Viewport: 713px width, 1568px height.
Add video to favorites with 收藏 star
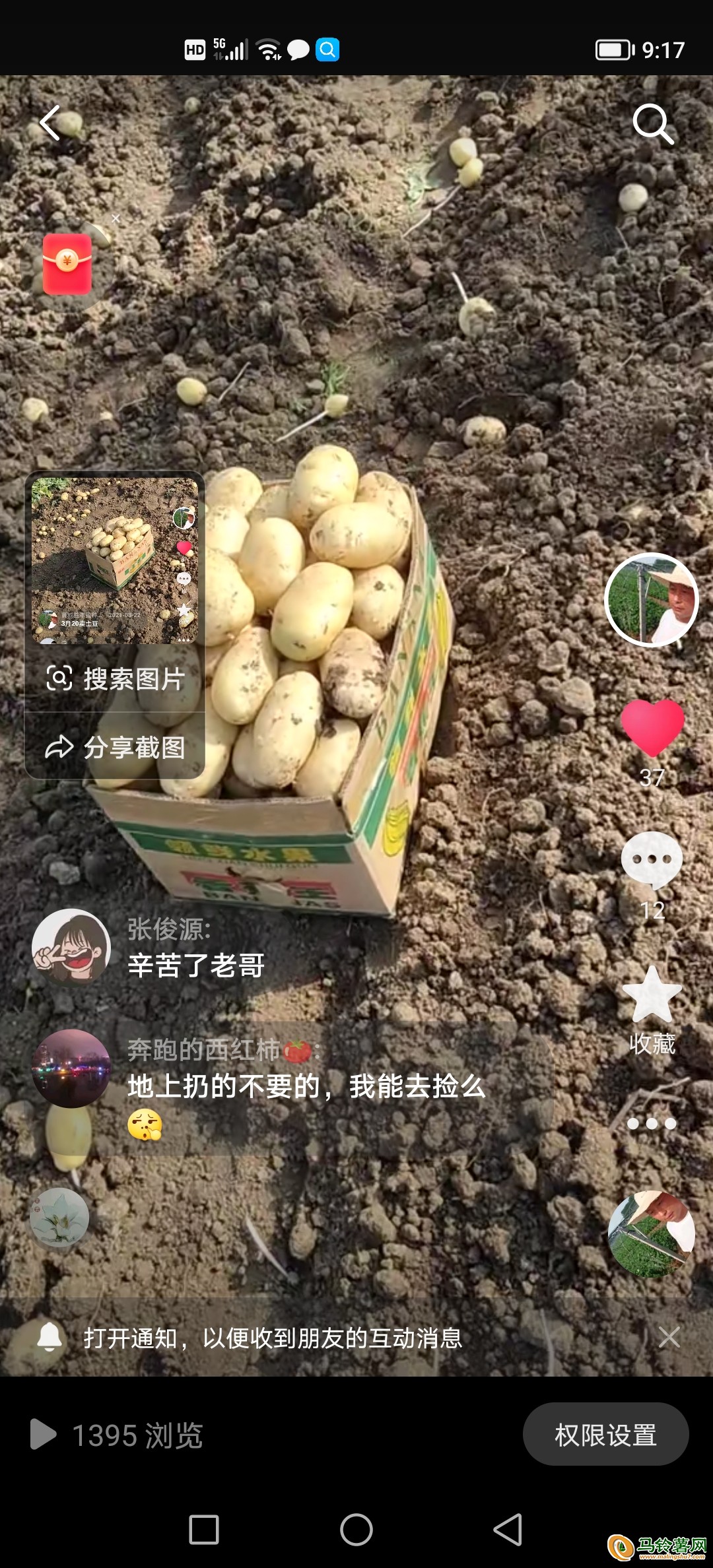[652, 996]
